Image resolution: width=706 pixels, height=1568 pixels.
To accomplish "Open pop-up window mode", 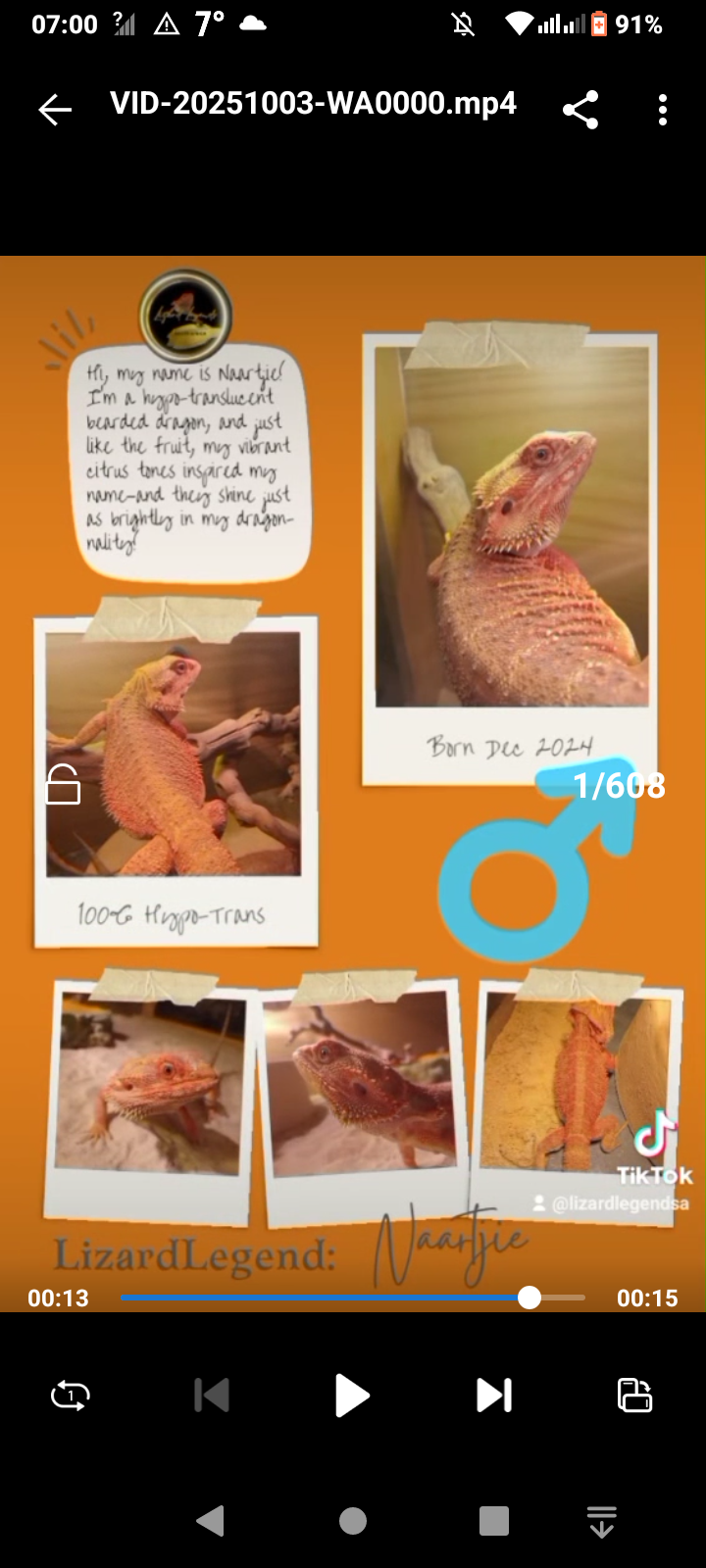I will [x=634, y=1395].
